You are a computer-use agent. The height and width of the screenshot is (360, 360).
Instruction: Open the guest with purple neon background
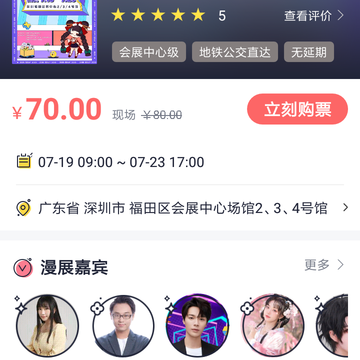[198, 325]
